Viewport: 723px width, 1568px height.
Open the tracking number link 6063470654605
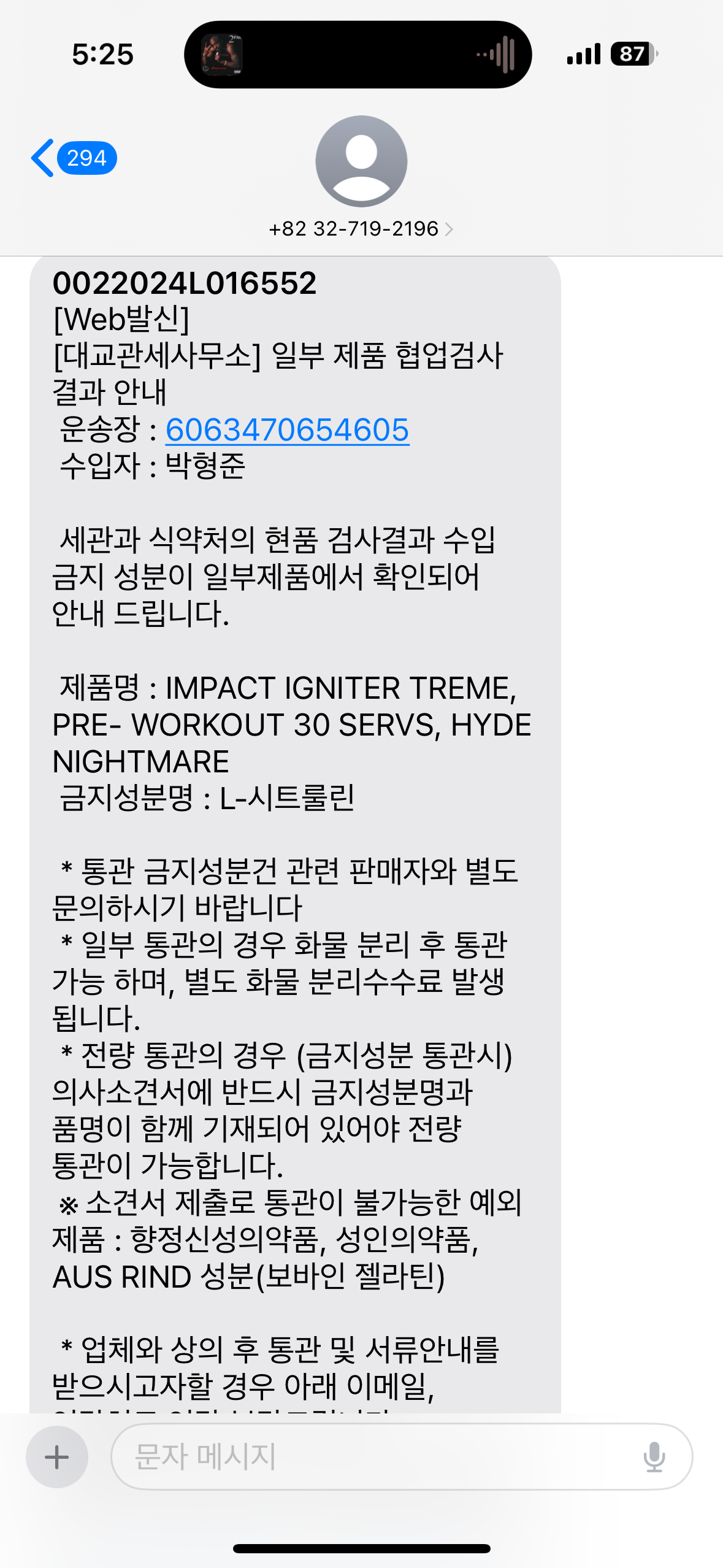pyautogui.click(x=287, y=429)
